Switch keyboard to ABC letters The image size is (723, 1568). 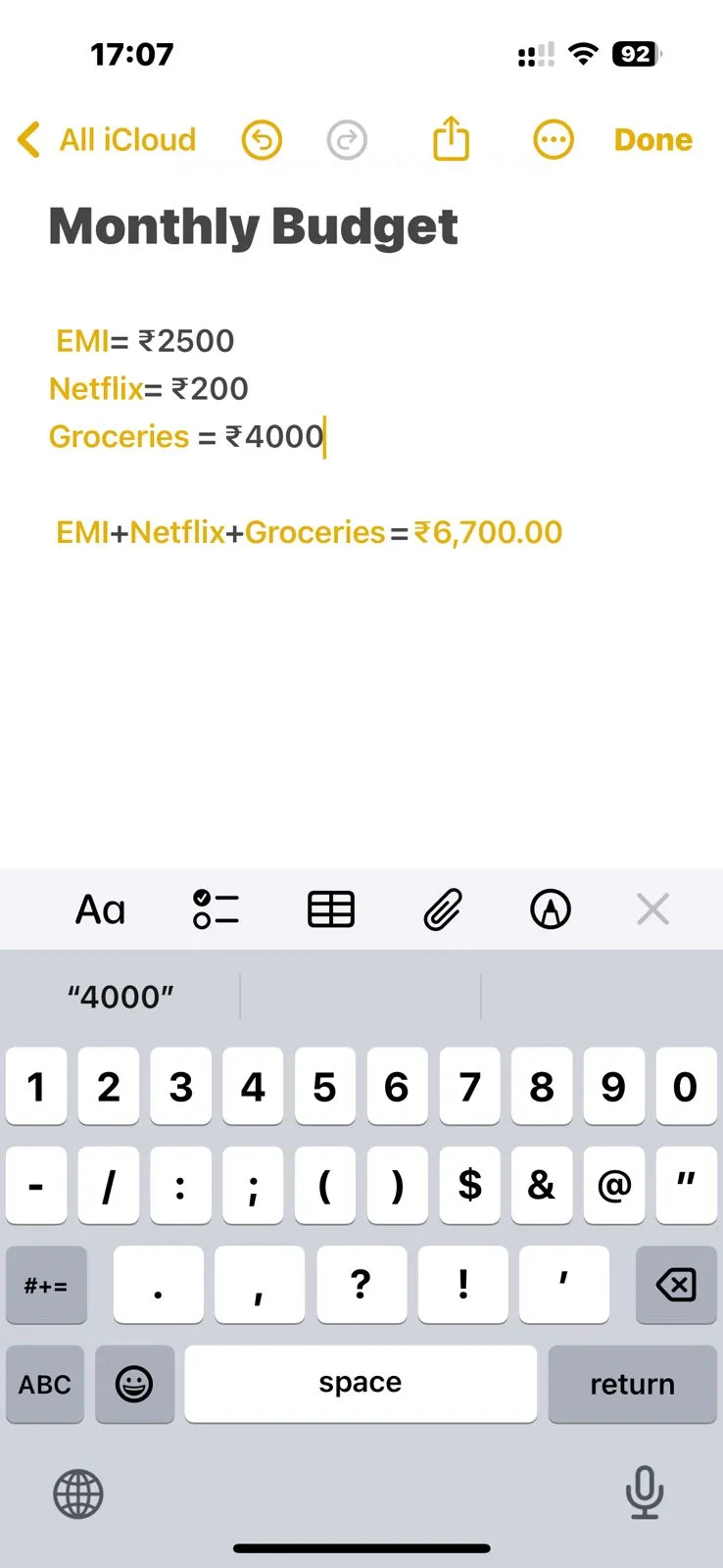(x=45, y=1384)
